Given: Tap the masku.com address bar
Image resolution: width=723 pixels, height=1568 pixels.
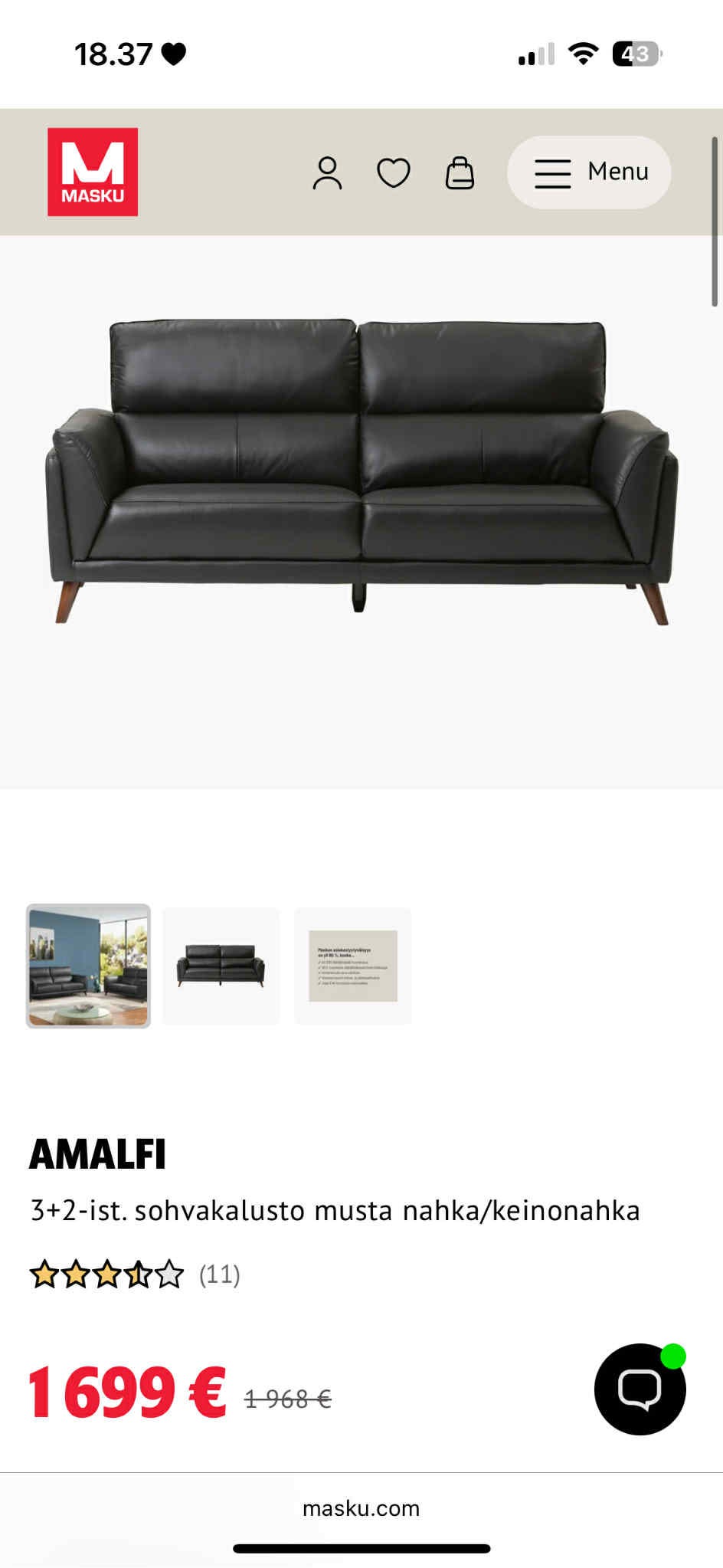Looking at the screenshot, I should coord(361,1508).
